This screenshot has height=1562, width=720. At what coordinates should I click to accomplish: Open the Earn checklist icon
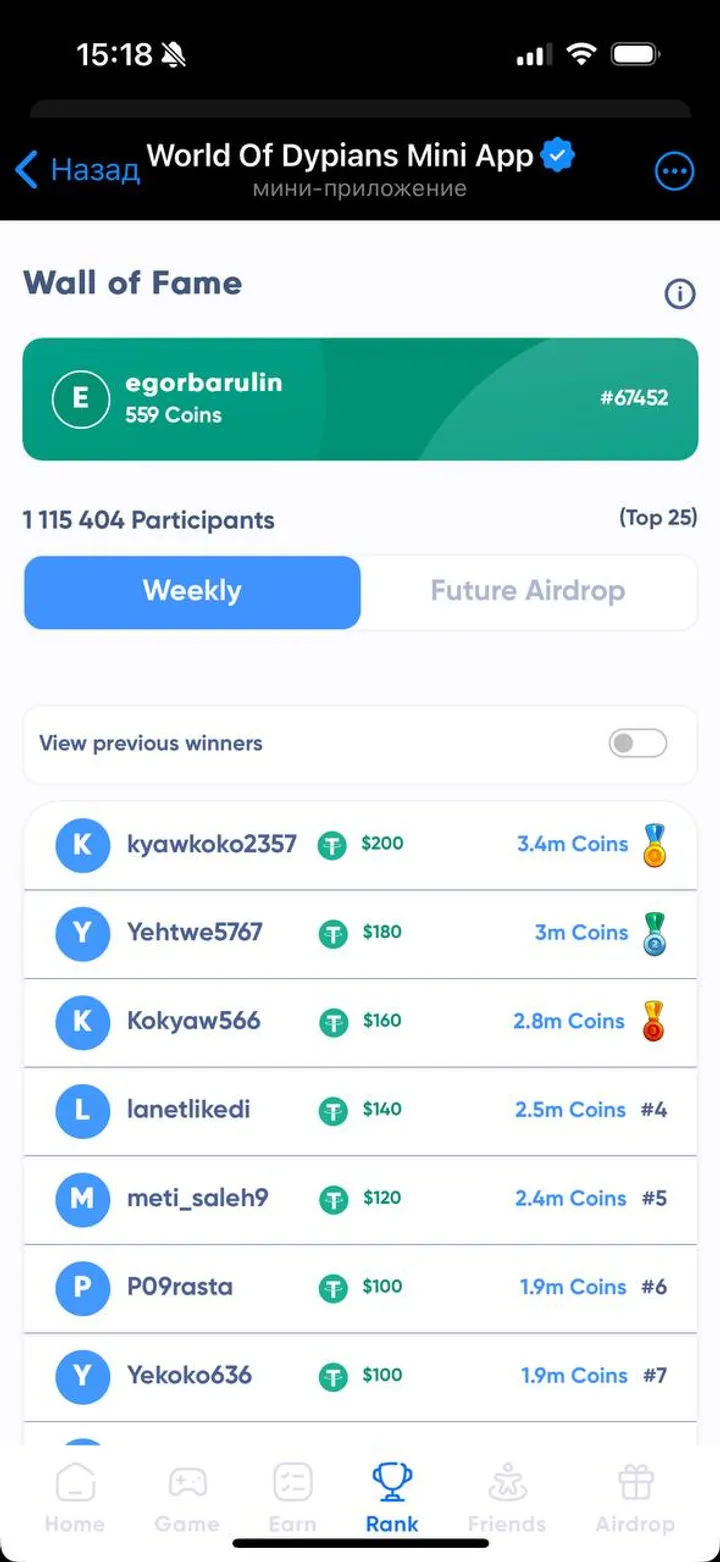[291, 1483]
